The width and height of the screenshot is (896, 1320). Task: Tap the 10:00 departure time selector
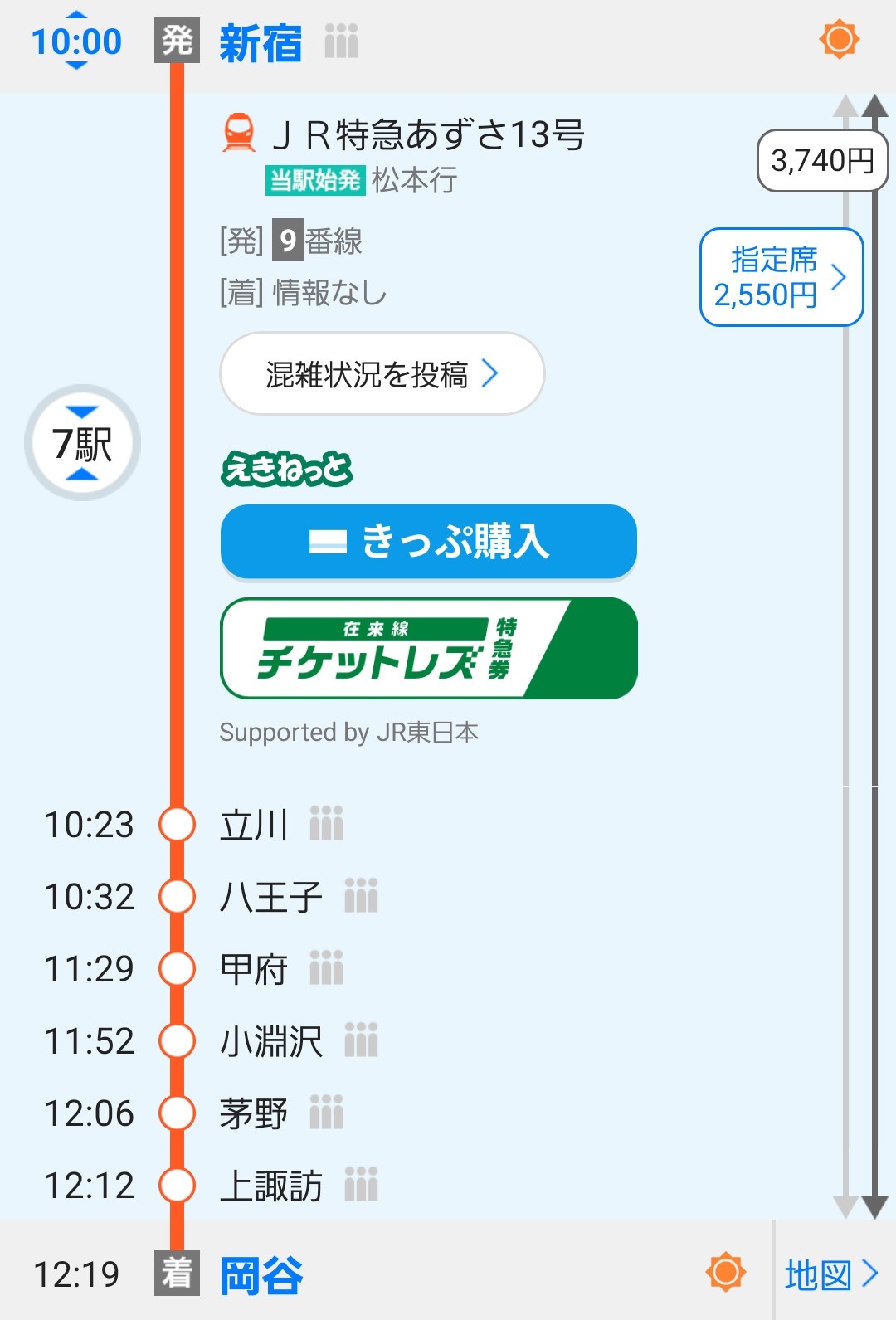click(x=76, y=41)
